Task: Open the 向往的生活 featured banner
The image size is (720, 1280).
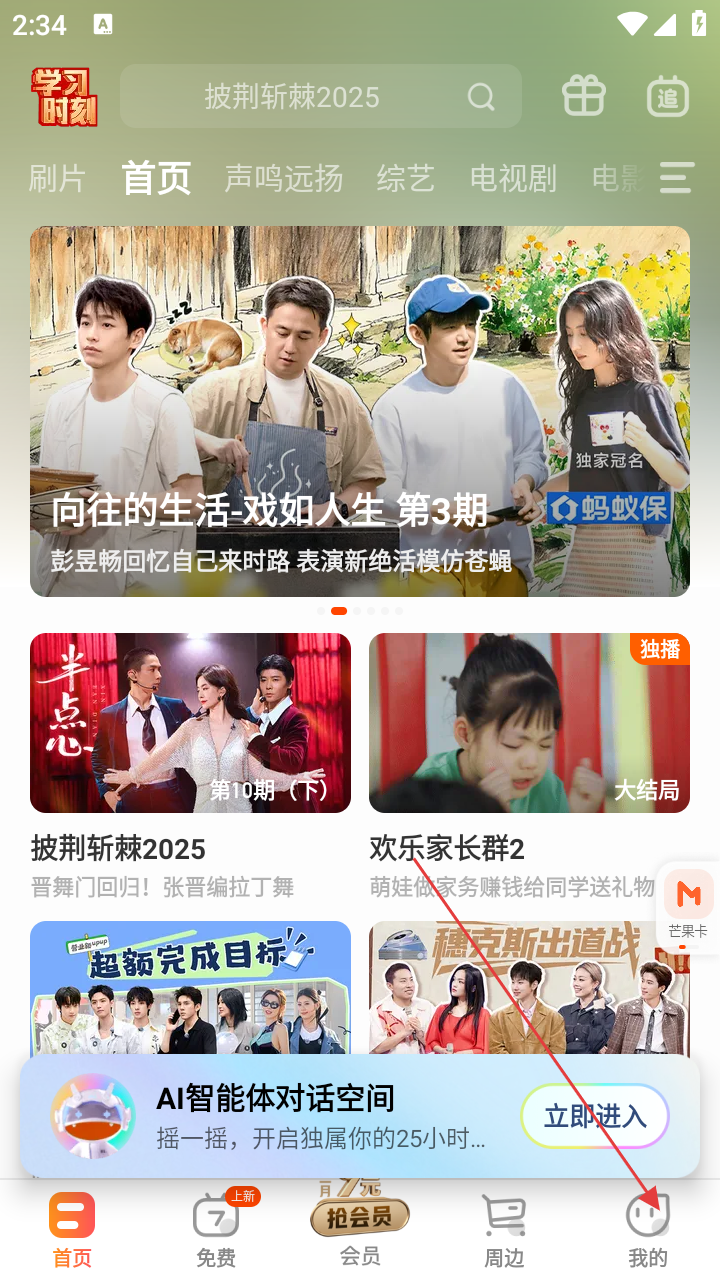Action: pos(360,411)
